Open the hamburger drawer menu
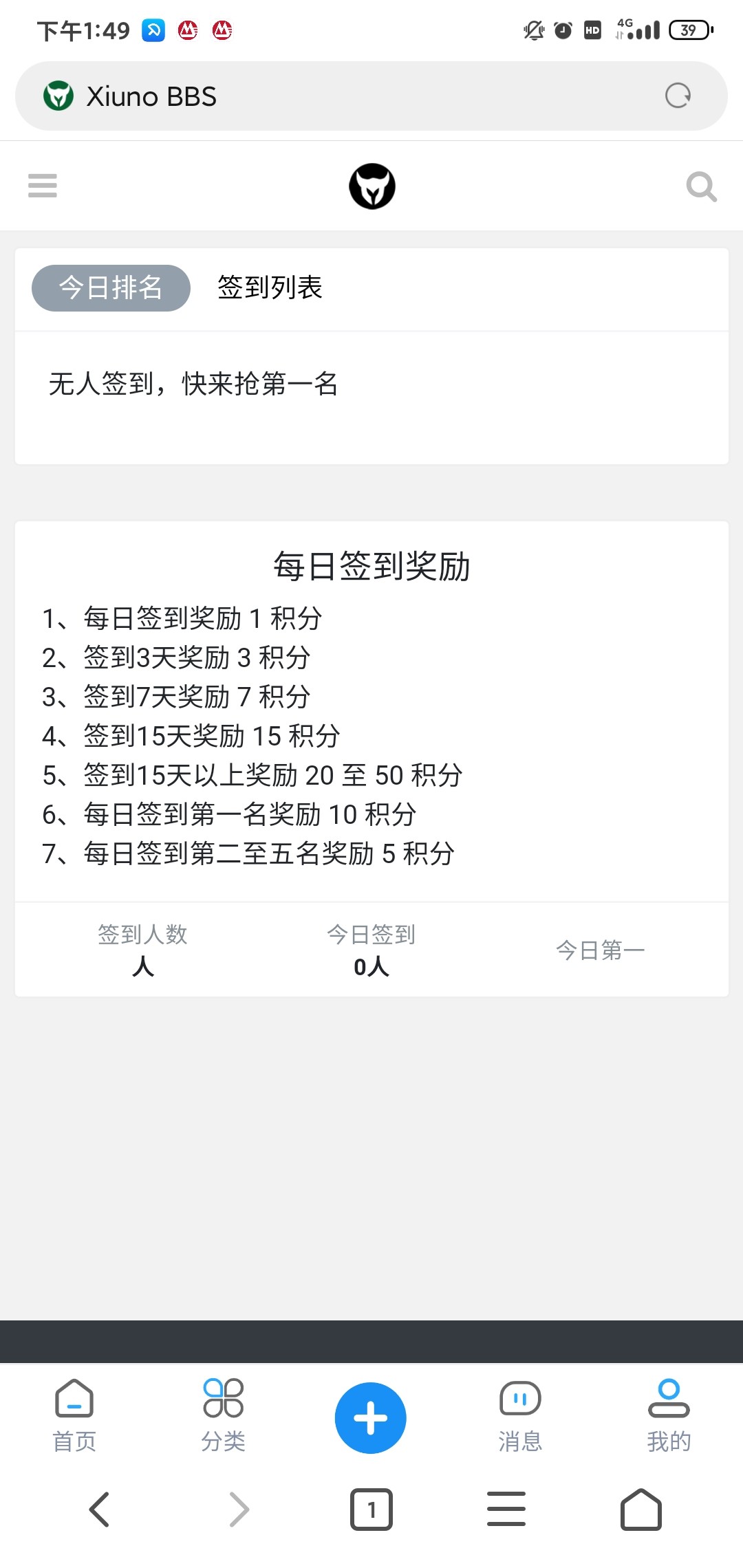 pyautogui.click(x=43, y=186)
